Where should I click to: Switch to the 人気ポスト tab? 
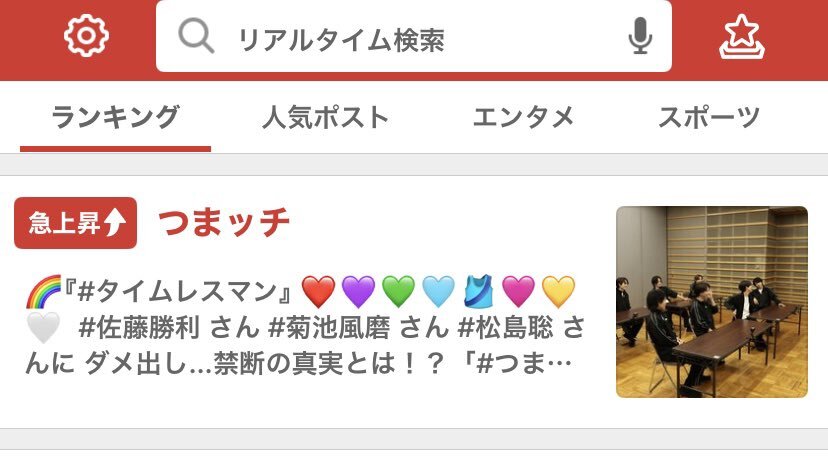(325, 117)
